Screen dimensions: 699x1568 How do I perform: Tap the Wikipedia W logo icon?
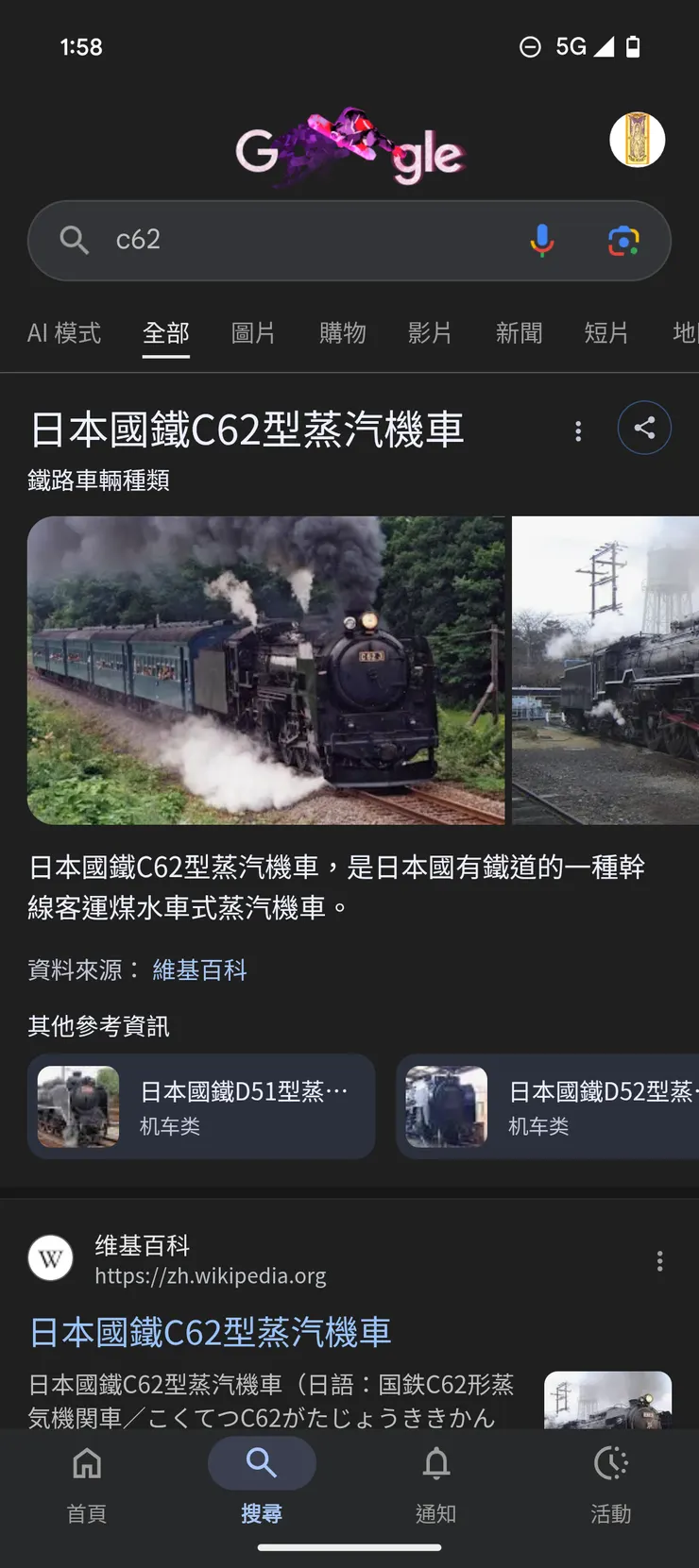[x=50, y=1258]
